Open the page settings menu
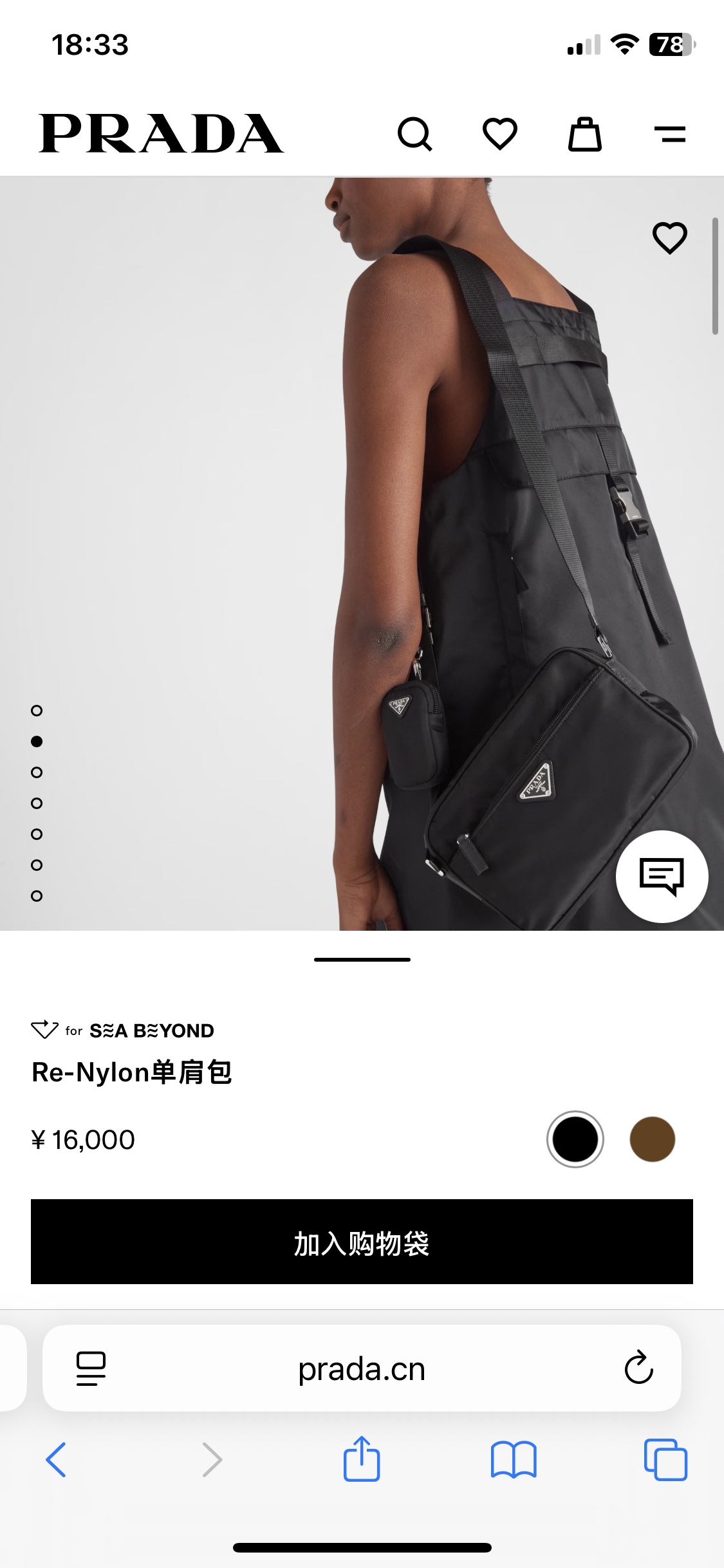 pos(91,1368)
